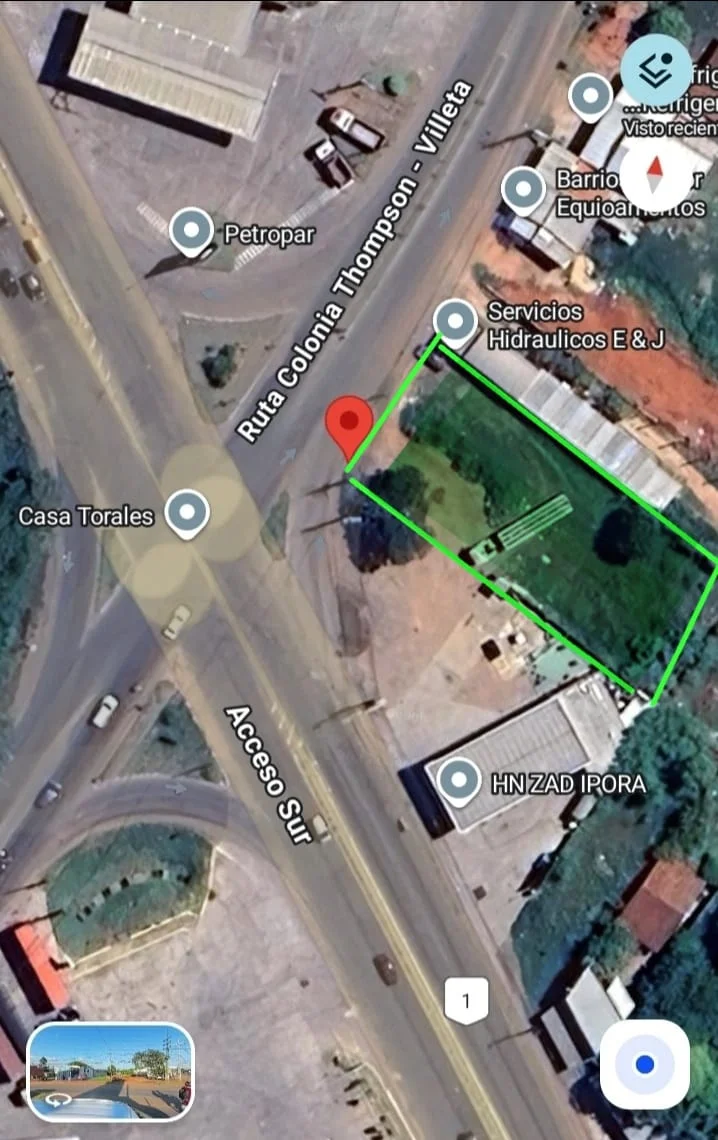
Task: Open the Barrio Equipamientos place pin
Action: pyautogui.click(x=523, y=190)
